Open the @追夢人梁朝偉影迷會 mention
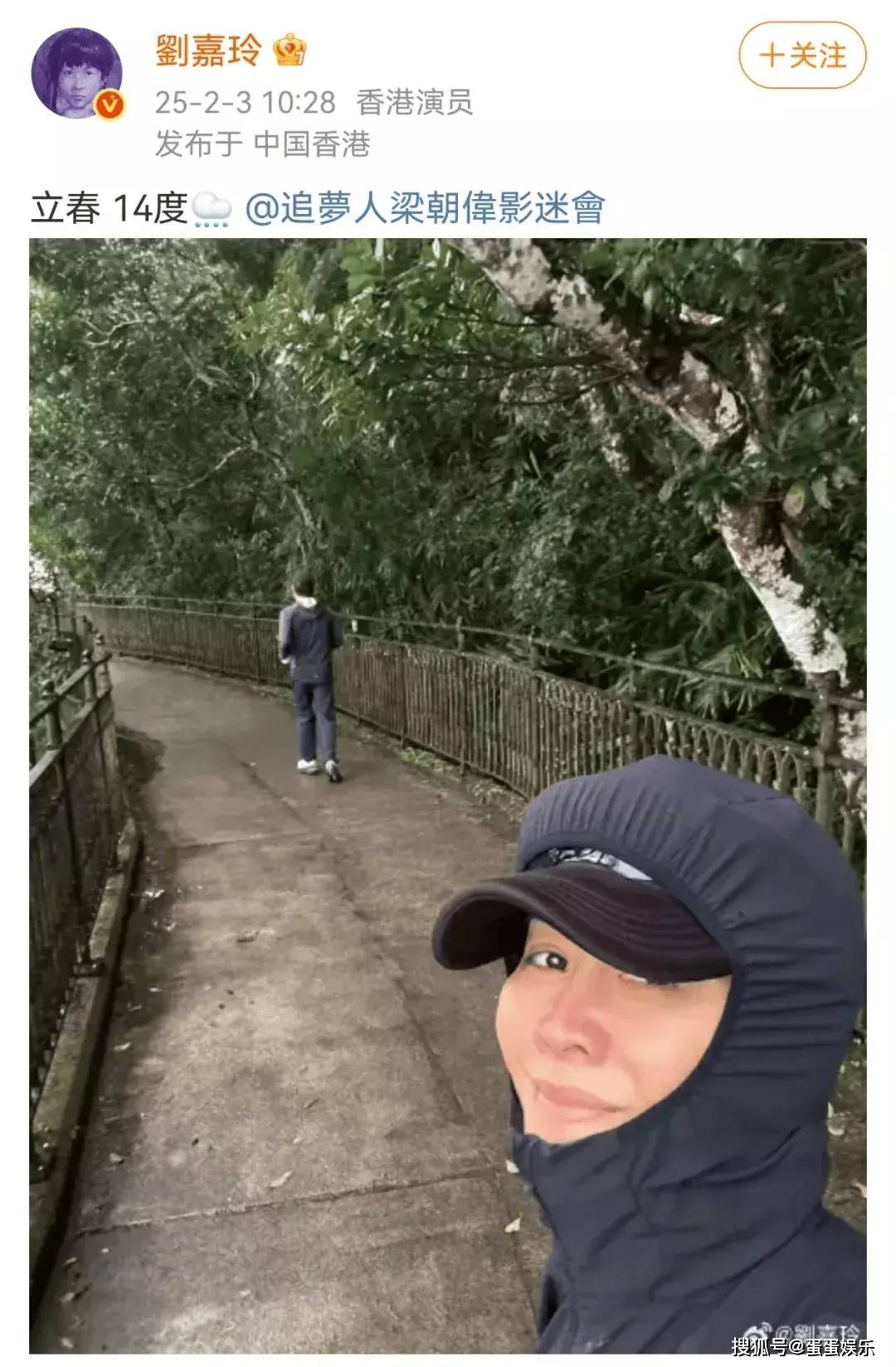The image size is (896, 1367). tap(425, 207)
